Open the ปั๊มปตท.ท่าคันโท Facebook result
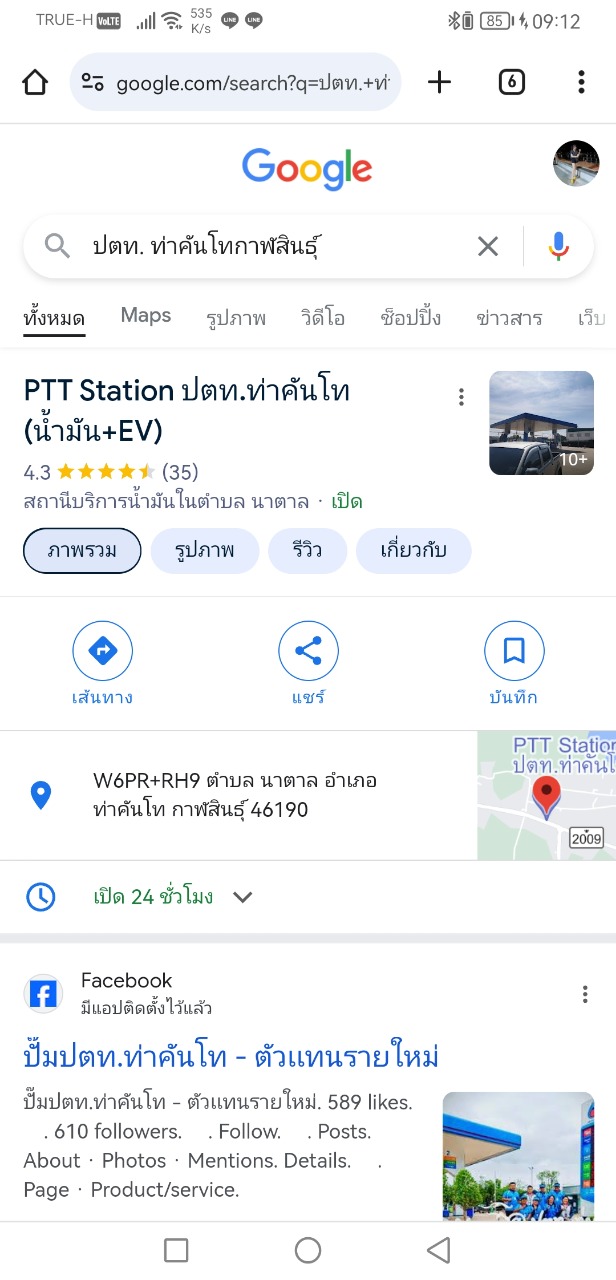 tap(231, 1056)
